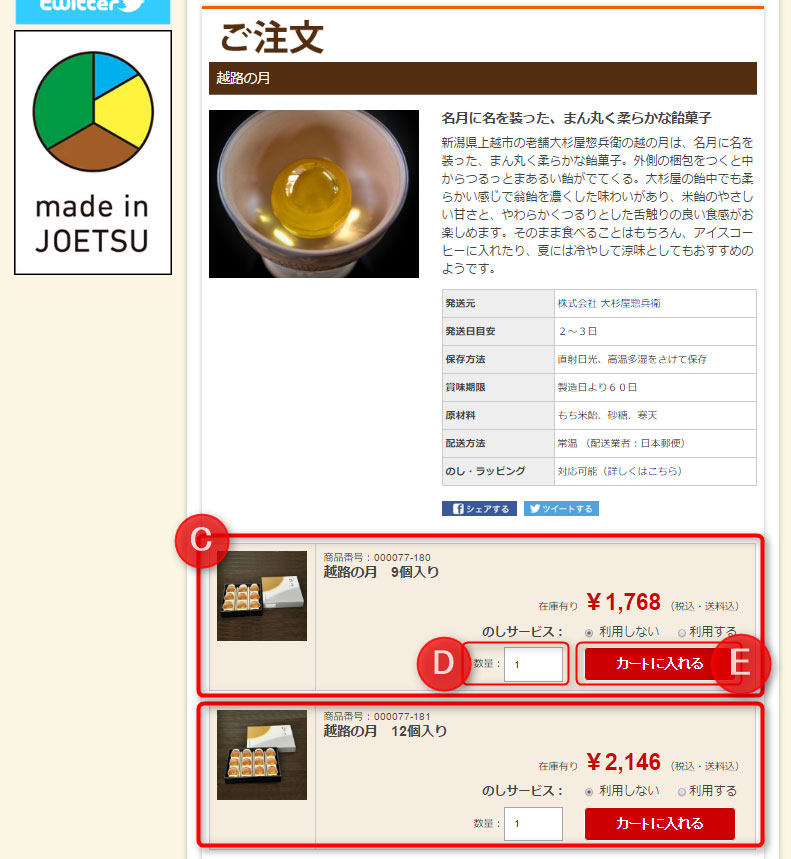
Task: Open the made in JOETSU banner
Action: 93,152
